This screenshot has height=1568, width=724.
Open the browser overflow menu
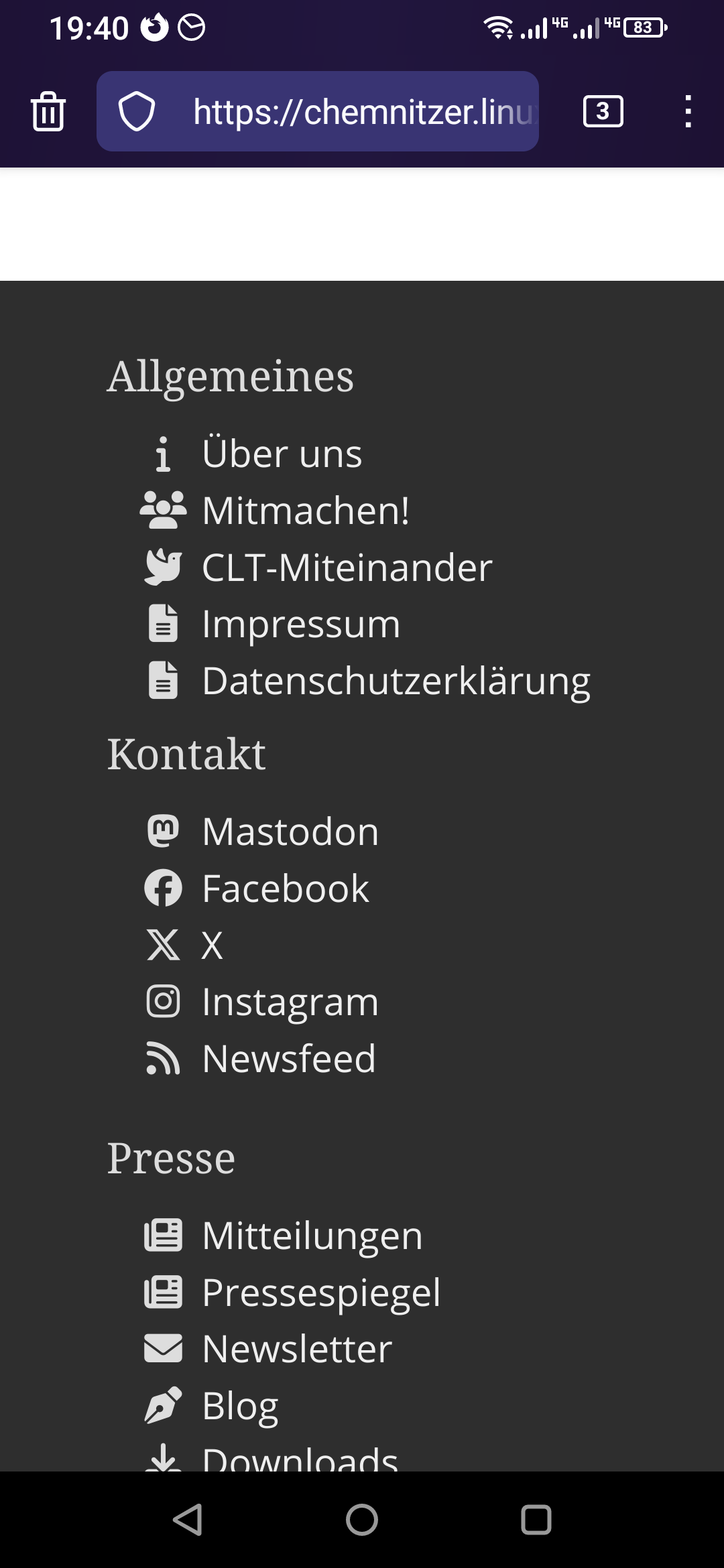(688, 111)
